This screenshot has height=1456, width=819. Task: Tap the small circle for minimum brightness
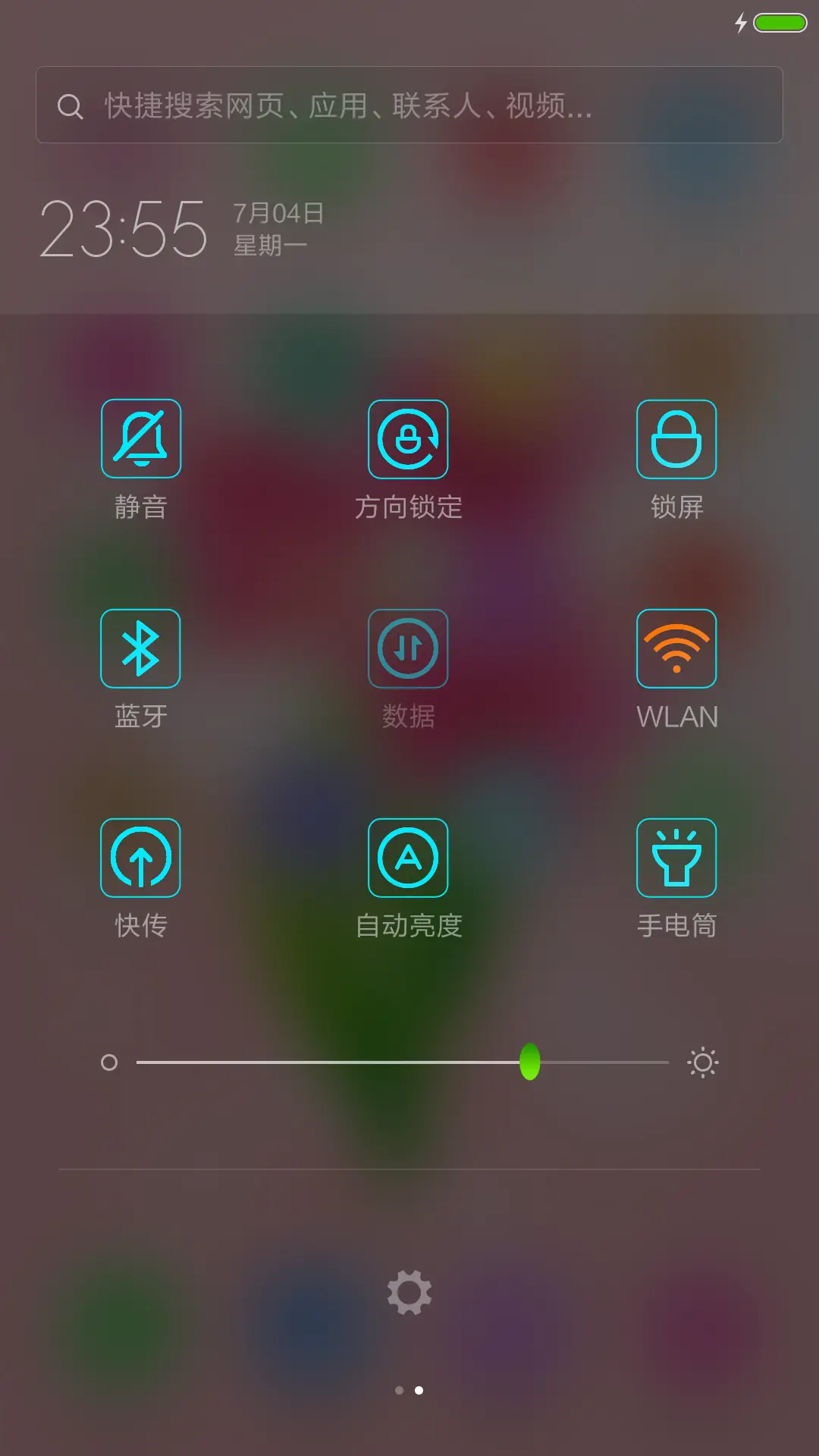coord(109,1062)
